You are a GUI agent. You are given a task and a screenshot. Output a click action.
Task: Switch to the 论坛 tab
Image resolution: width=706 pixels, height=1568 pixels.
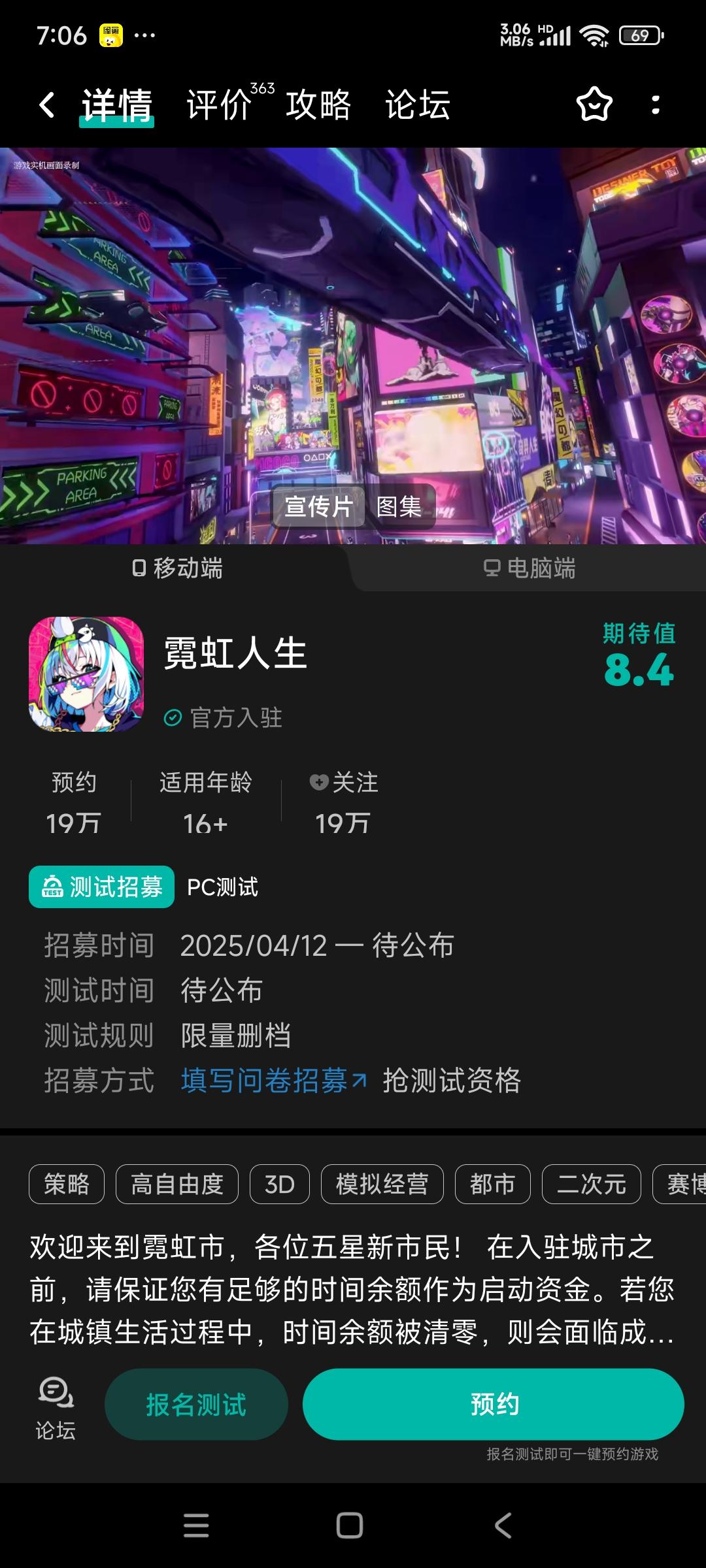pyautogui.click(x=417, y=105)
